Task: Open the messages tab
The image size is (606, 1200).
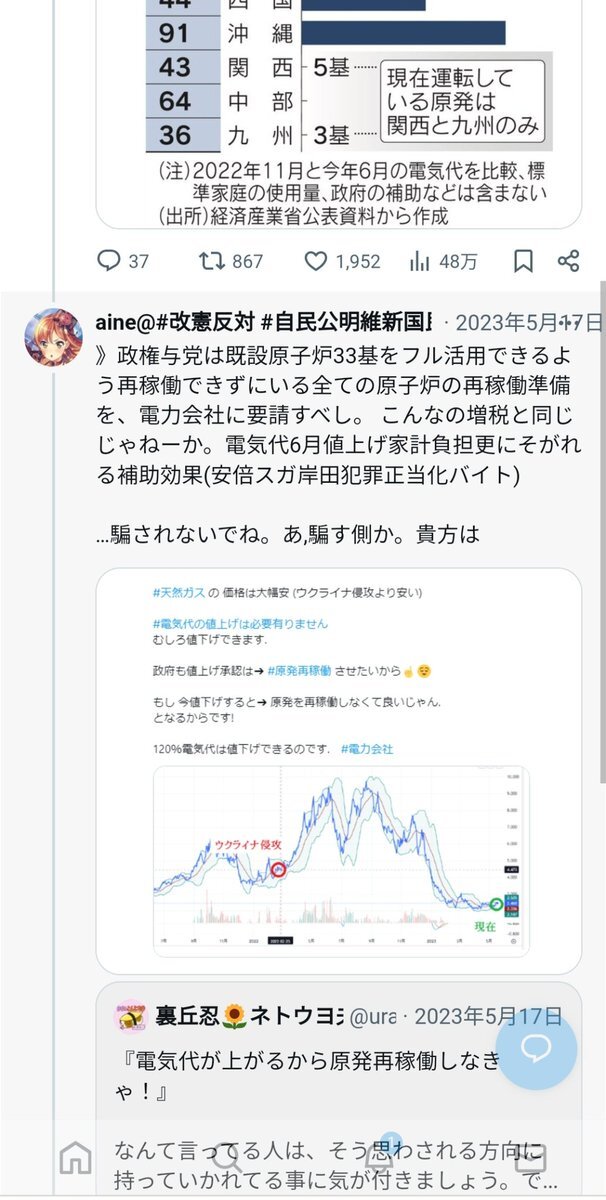Action: click(x=529, y=1158)
